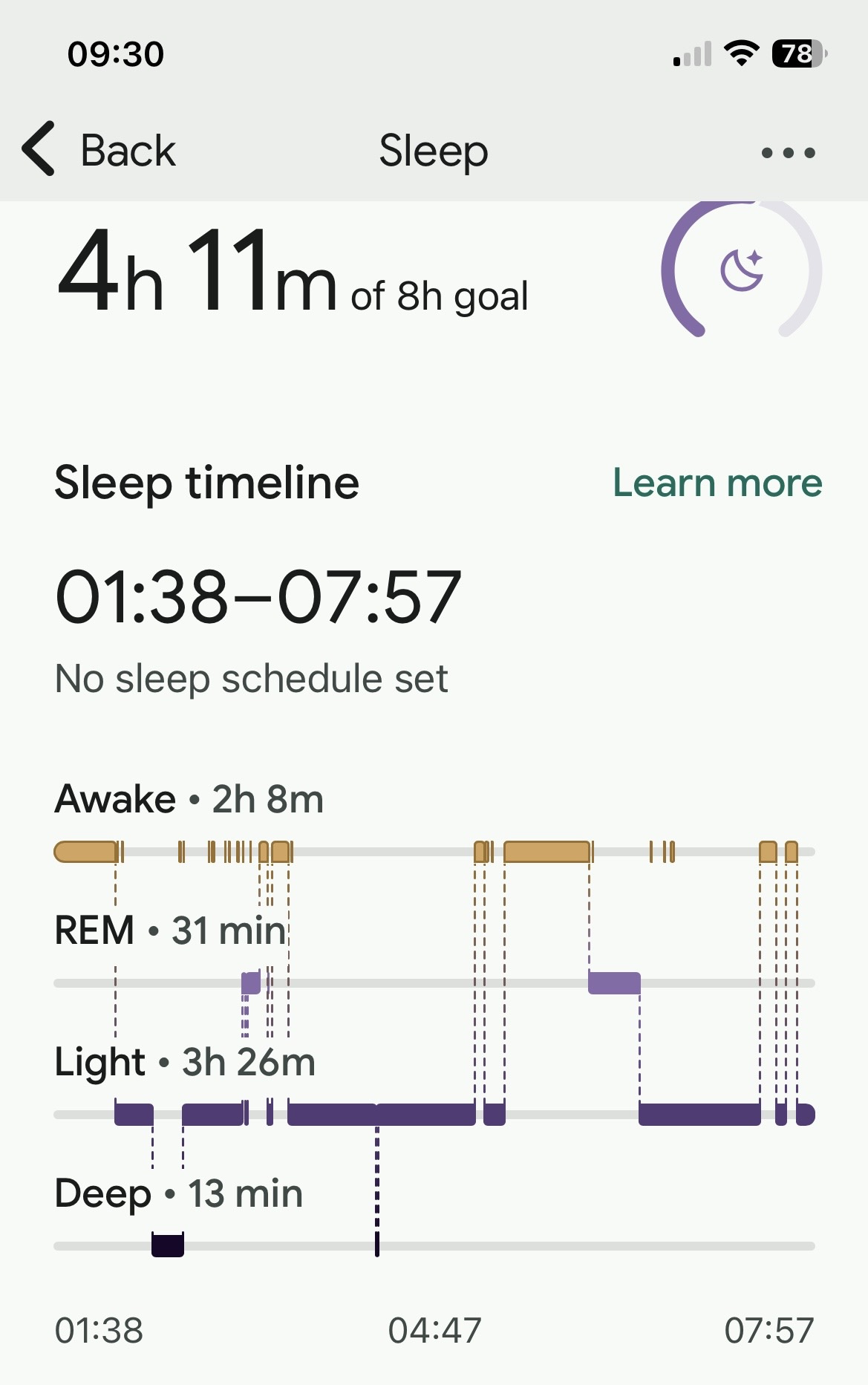Open the three-dot overflow menu
The height and width of the screenshot is (1385, 868).
click(x=788, y=153)
